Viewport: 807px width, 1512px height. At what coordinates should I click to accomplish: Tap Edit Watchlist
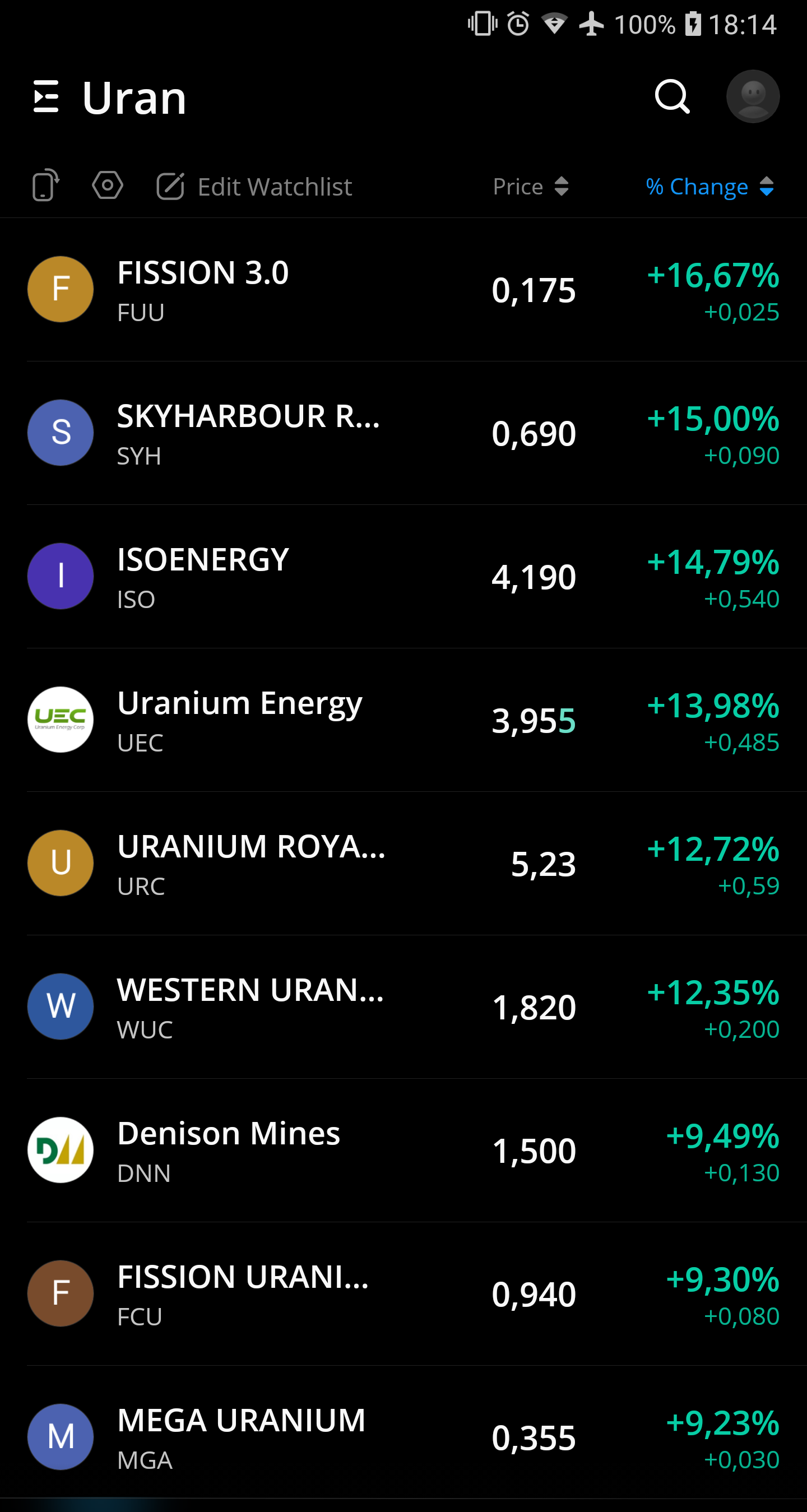(255, 187)
